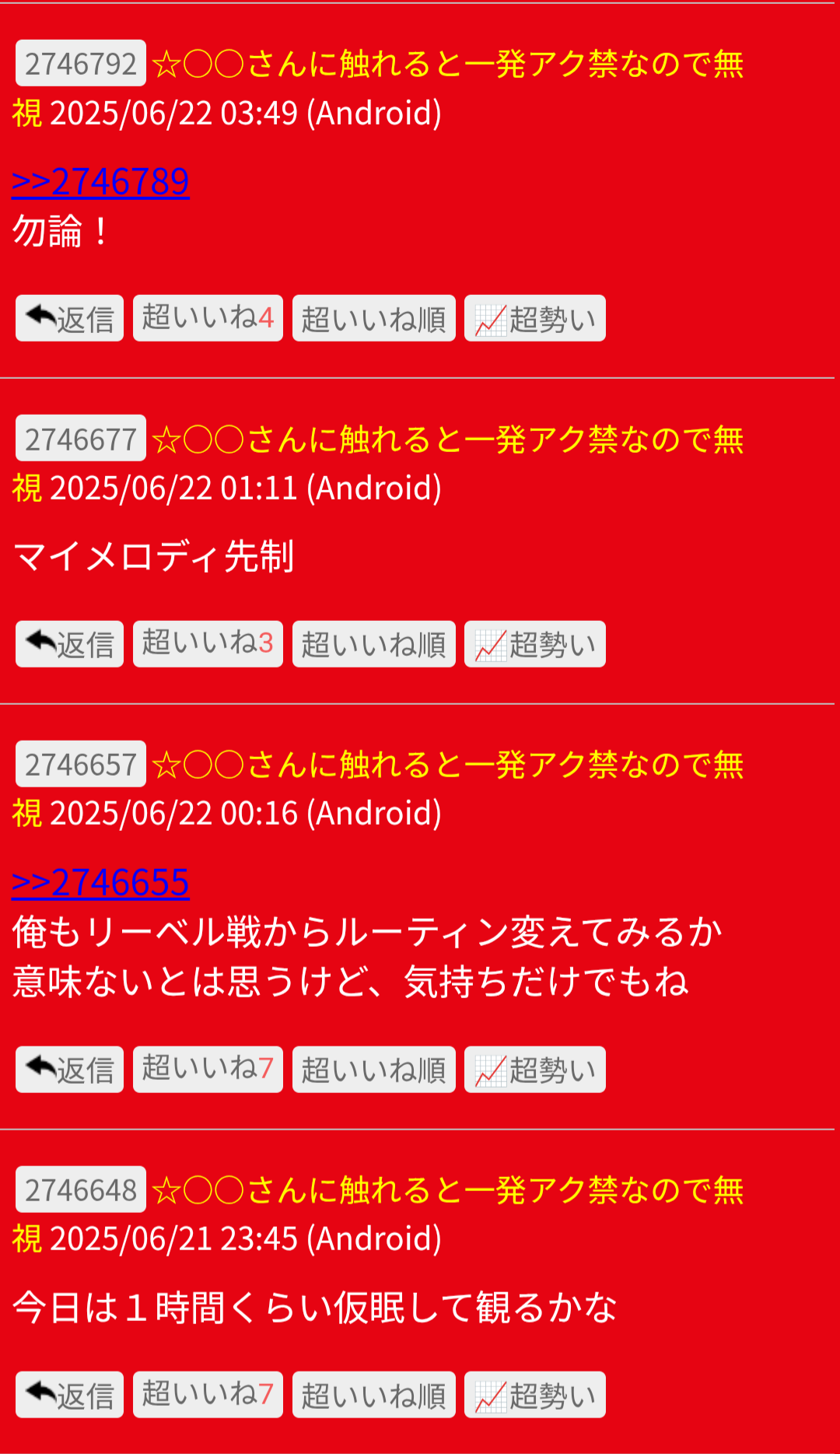Viewport: 840px width, 1454px height.
Task: Tap post number 2746677
Action: [x=81, y=439]
